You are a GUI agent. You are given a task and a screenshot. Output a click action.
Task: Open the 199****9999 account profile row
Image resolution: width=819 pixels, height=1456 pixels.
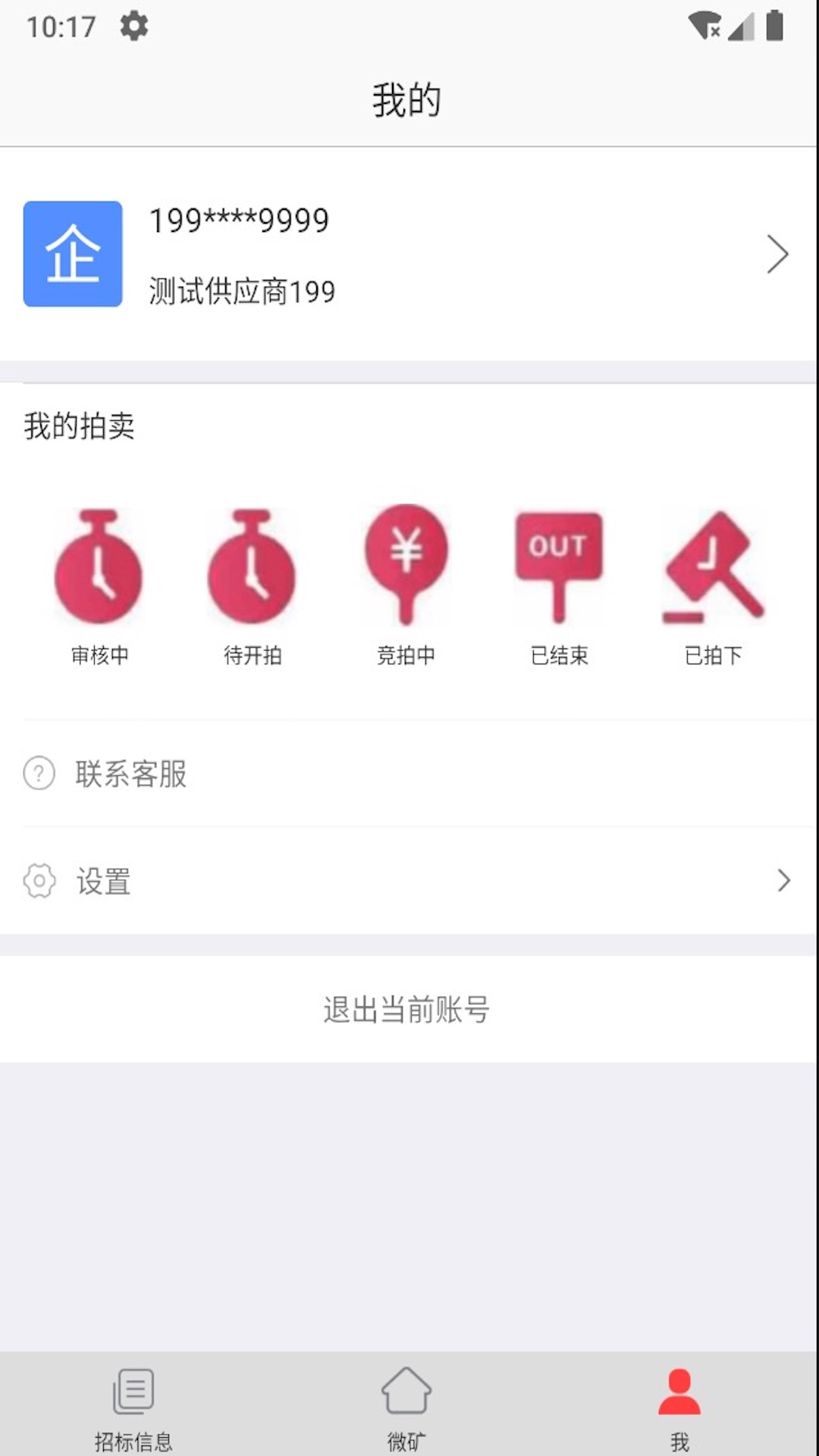point(408,254)
